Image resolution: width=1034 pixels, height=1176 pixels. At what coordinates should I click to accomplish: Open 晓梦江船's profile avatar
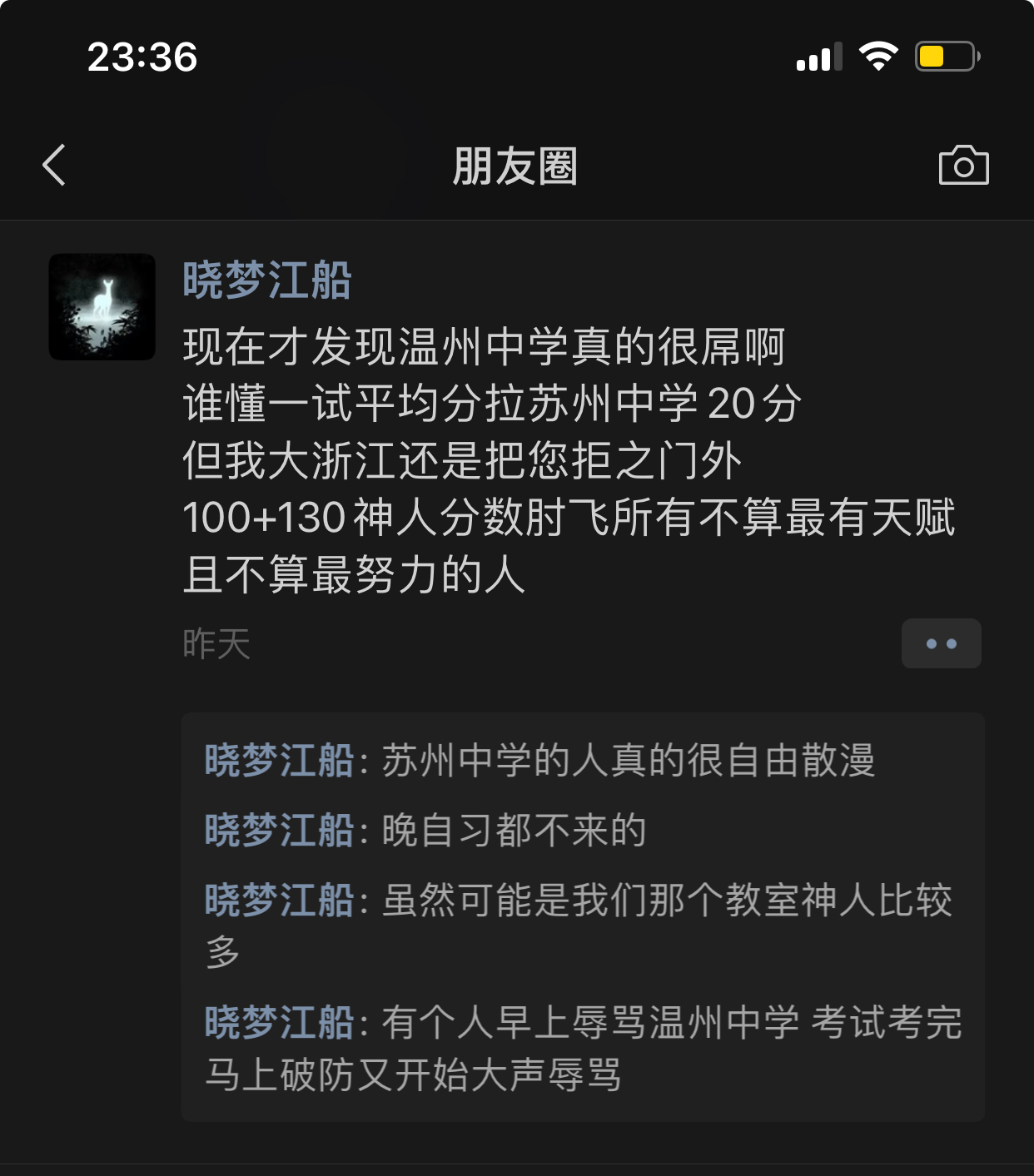tap(102, 307)
